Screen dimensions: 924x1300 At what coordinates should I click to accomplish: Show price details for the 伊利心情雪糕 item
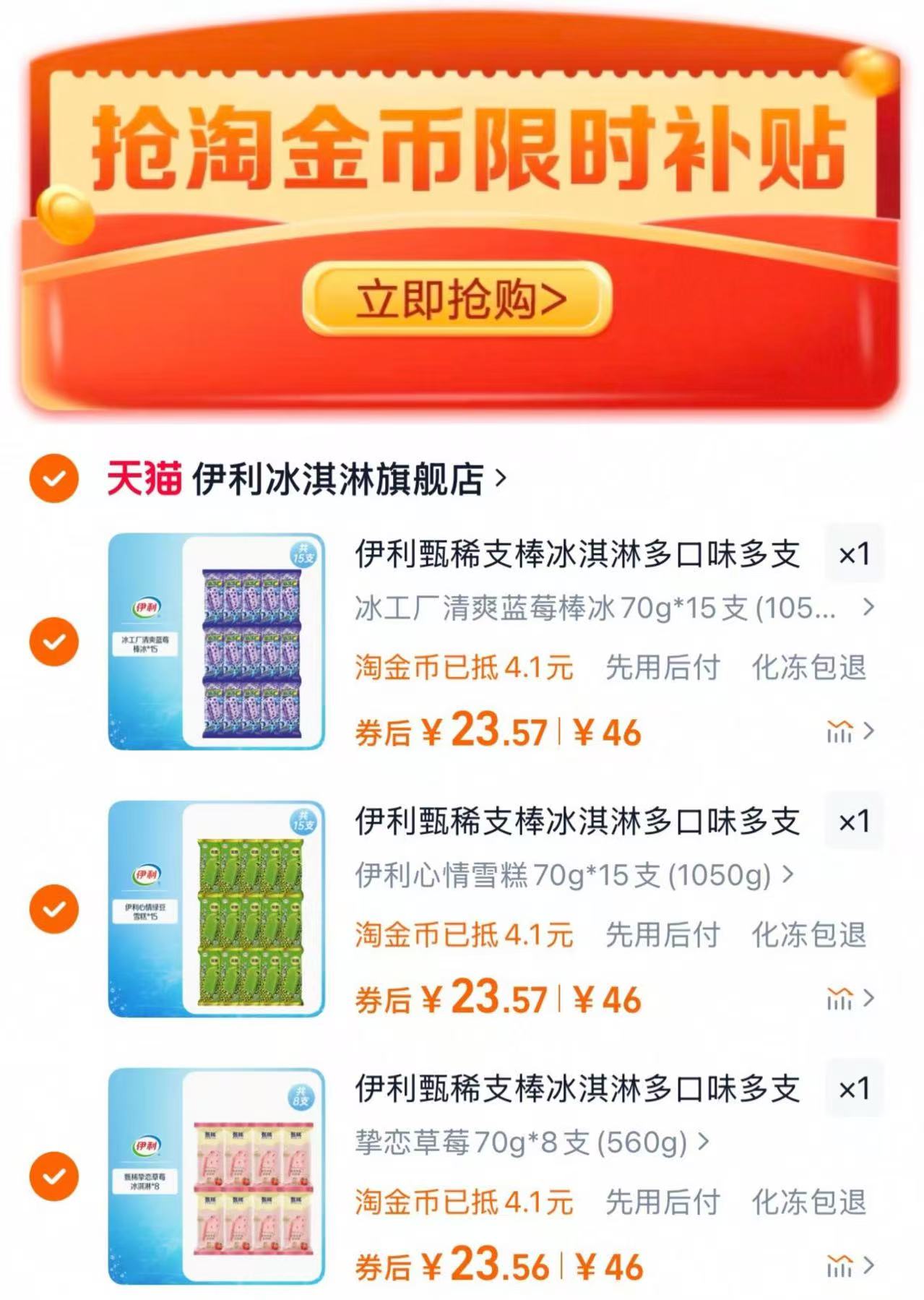pos(850,999)
